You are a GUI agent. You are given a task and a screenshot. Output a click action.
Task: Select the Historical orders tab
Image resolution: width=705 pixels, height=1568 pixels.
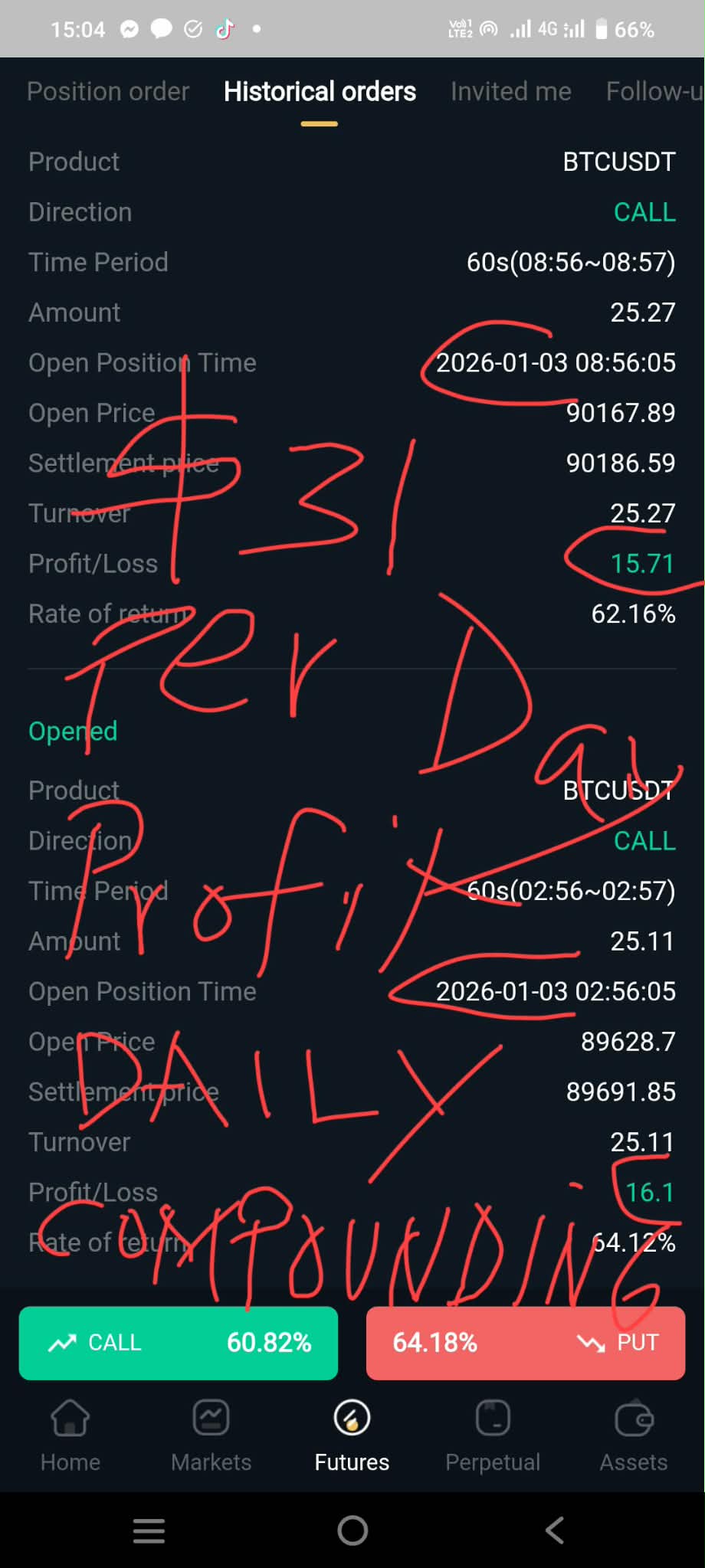pos(320,92)
